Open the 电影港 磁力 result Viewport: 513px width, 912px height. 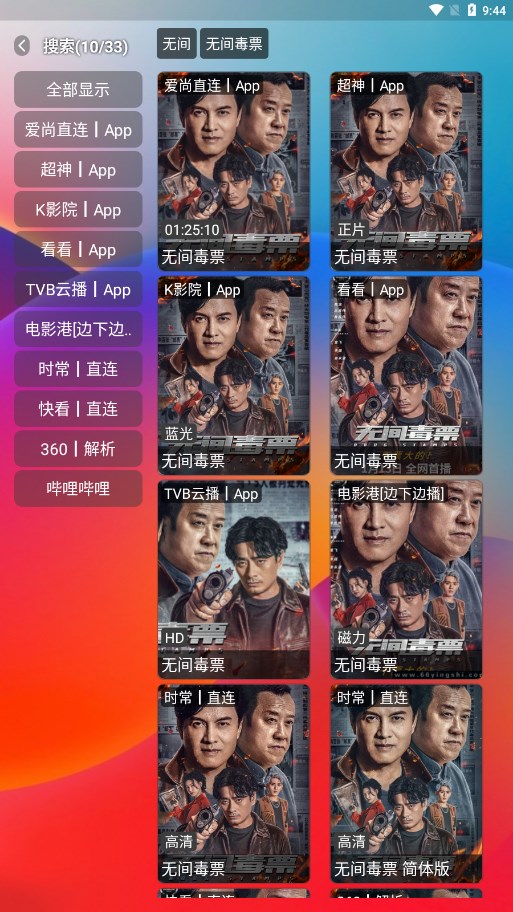(407, 579)
